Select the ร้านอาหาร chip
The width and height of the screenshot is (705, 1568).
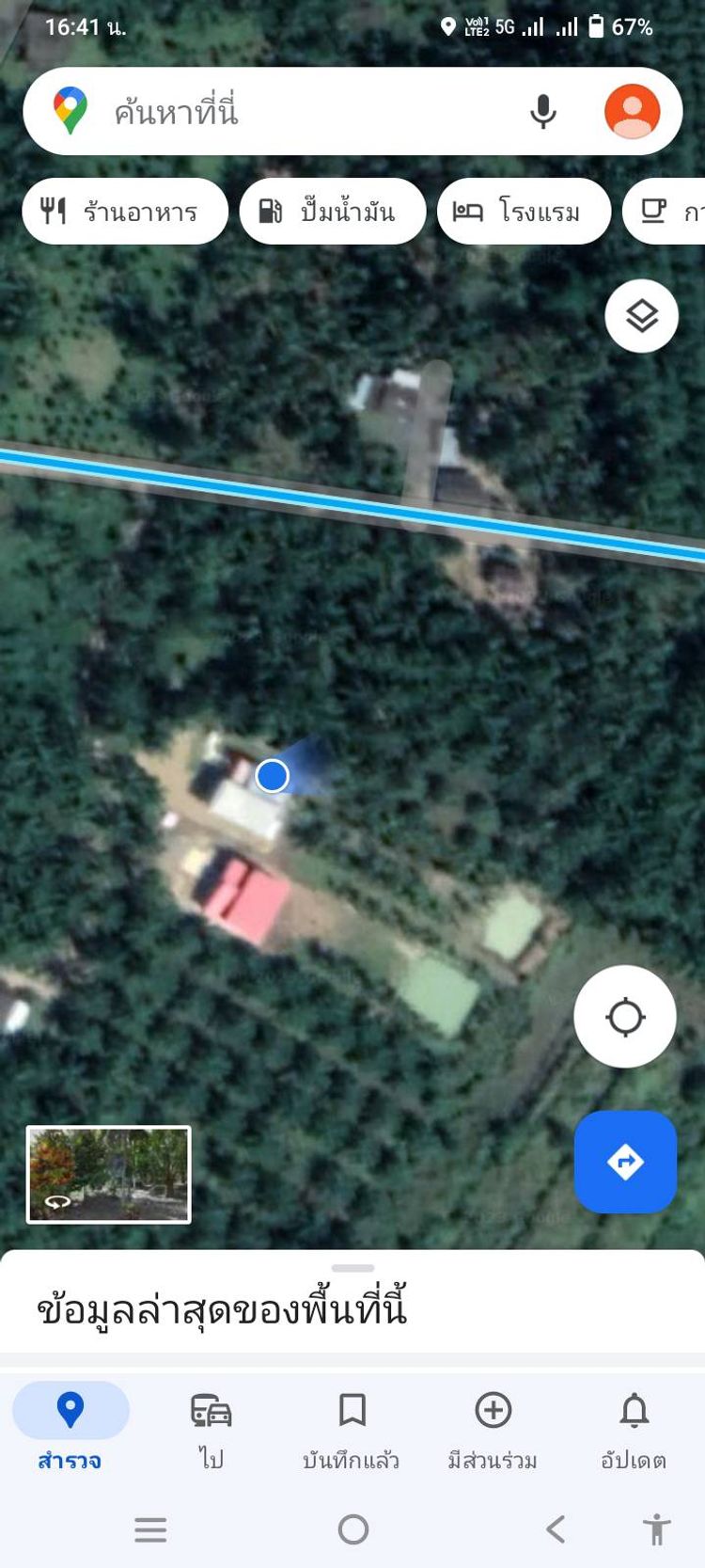pos(124,212)
